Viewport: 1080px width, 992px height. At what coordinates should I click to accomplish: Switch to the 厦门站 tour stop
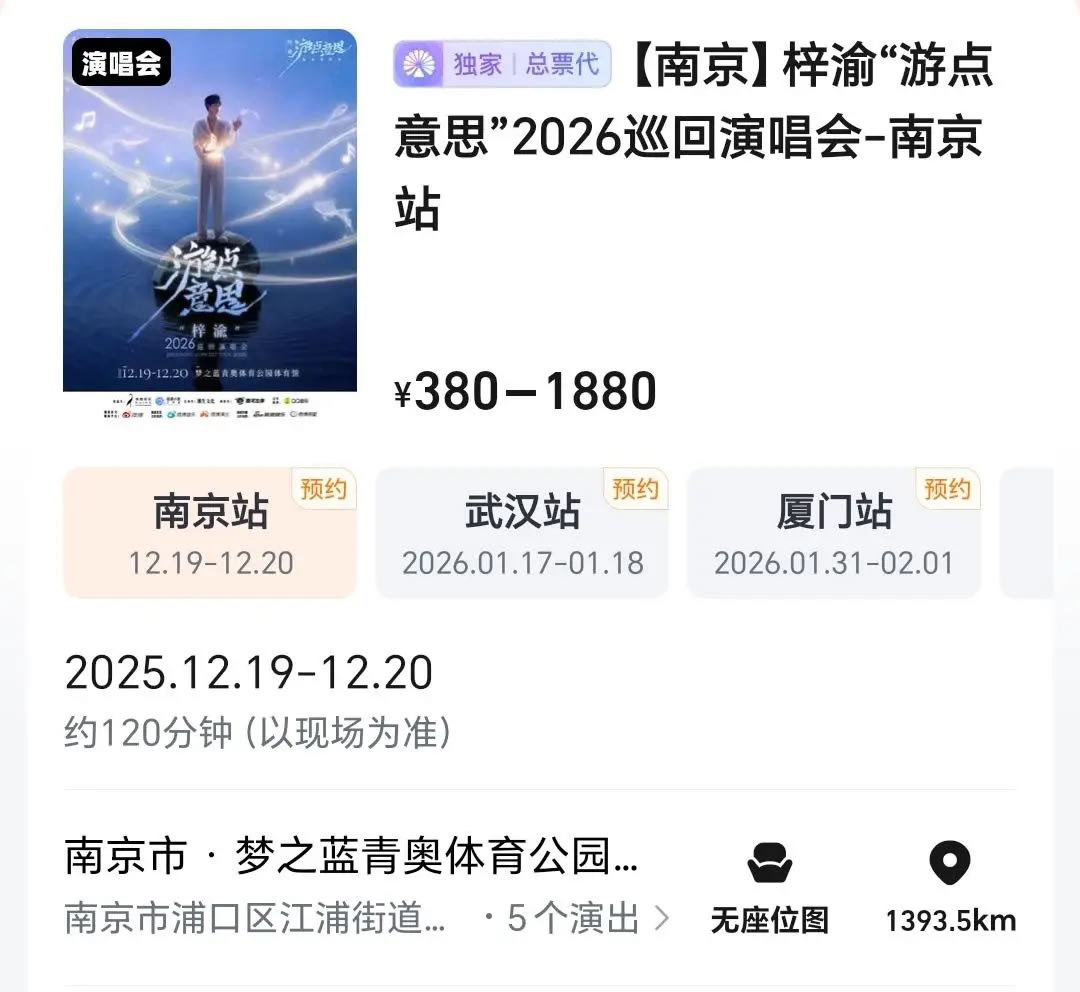tap(834, 532)
